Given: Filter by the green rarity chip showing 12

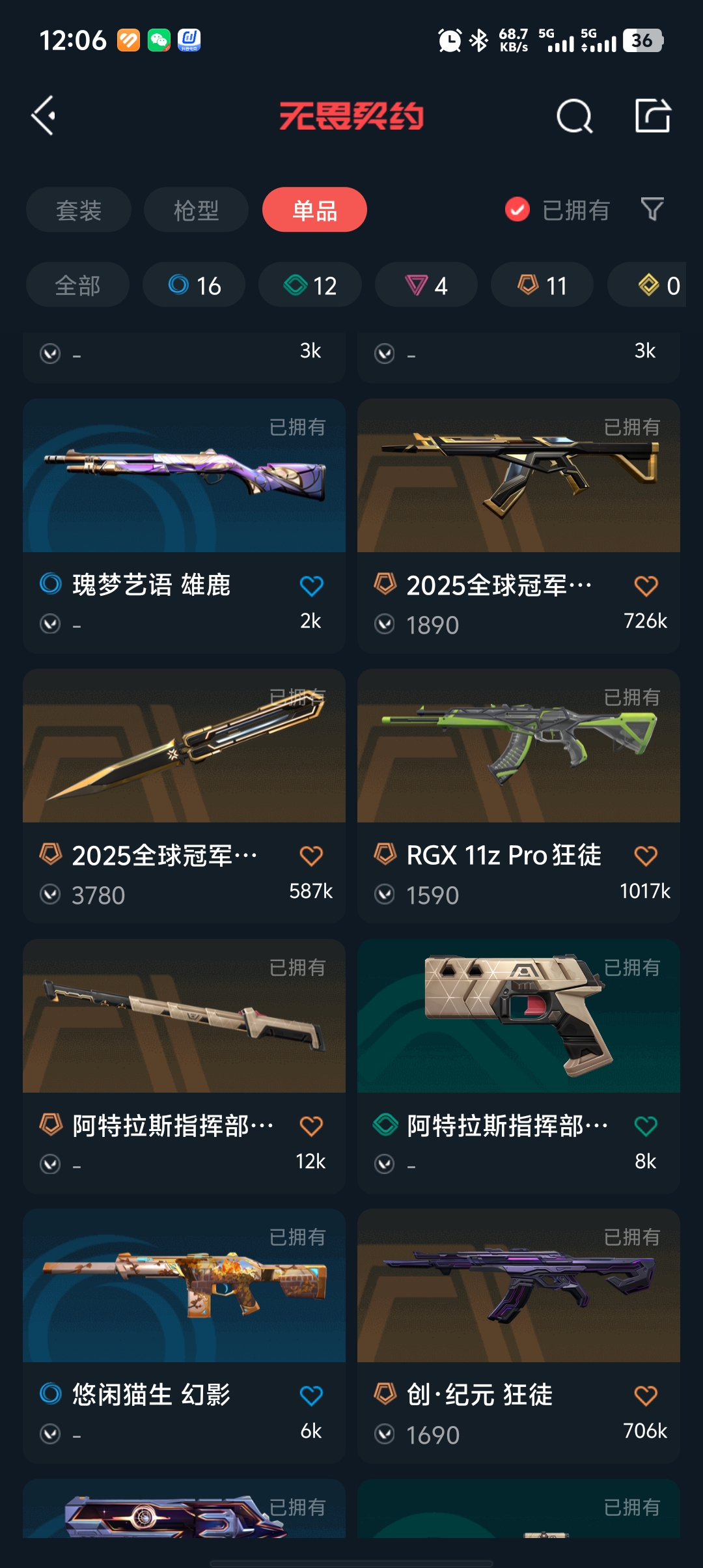Looking at the screenshot, I should coord(310,285).
